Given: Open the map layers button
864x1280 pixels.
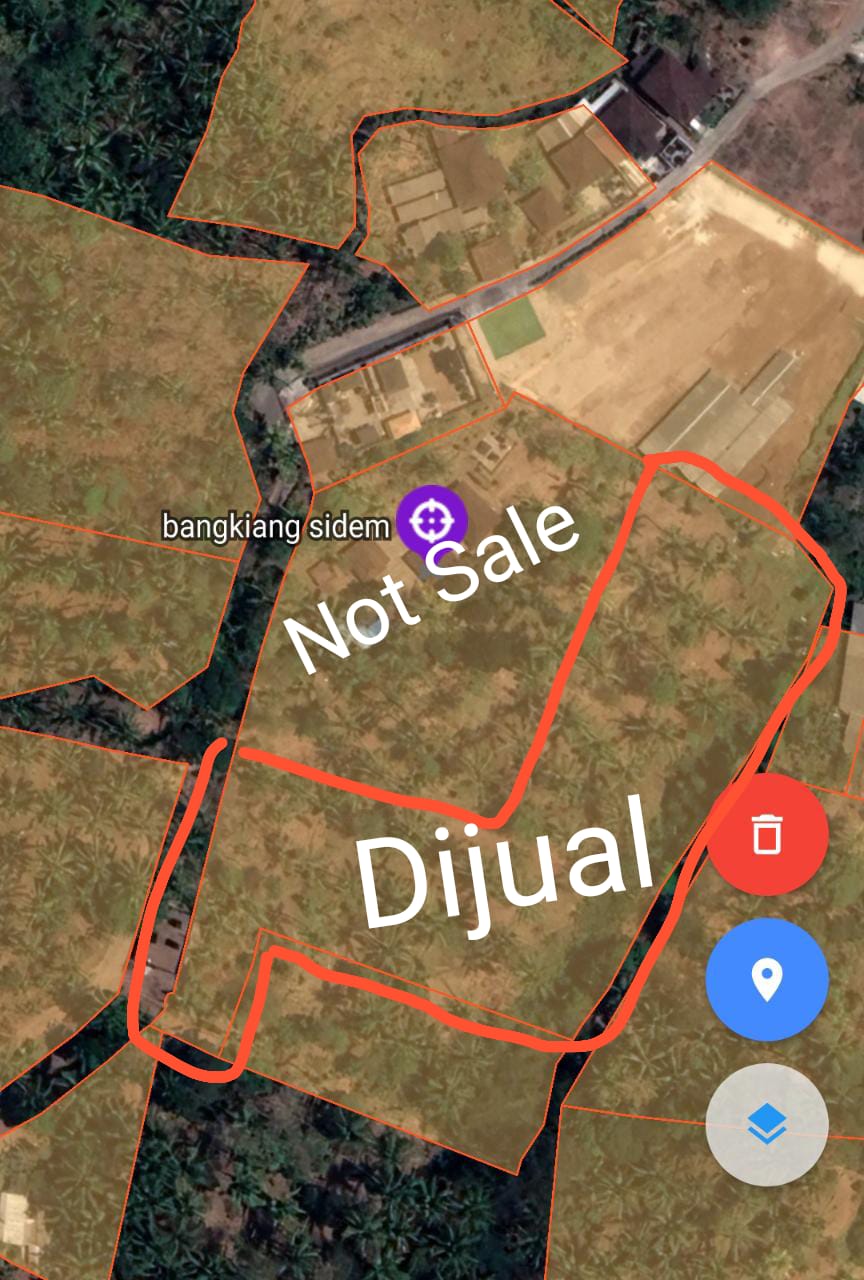Looking at the screenshot, I should (x=767, y=1125).
